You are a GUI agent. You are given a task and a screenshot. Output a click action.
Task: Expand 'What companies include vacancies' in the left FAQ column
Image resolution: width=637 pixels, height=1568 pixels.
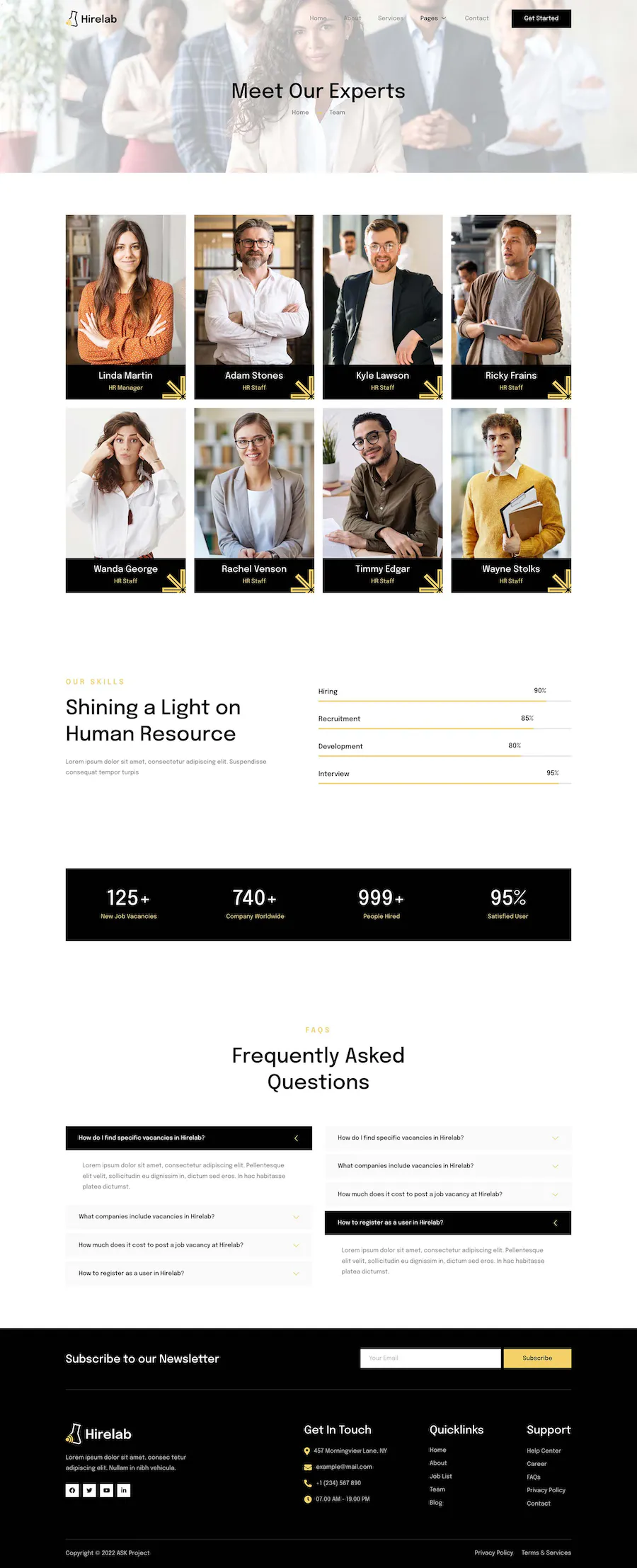coord(188,1216)
